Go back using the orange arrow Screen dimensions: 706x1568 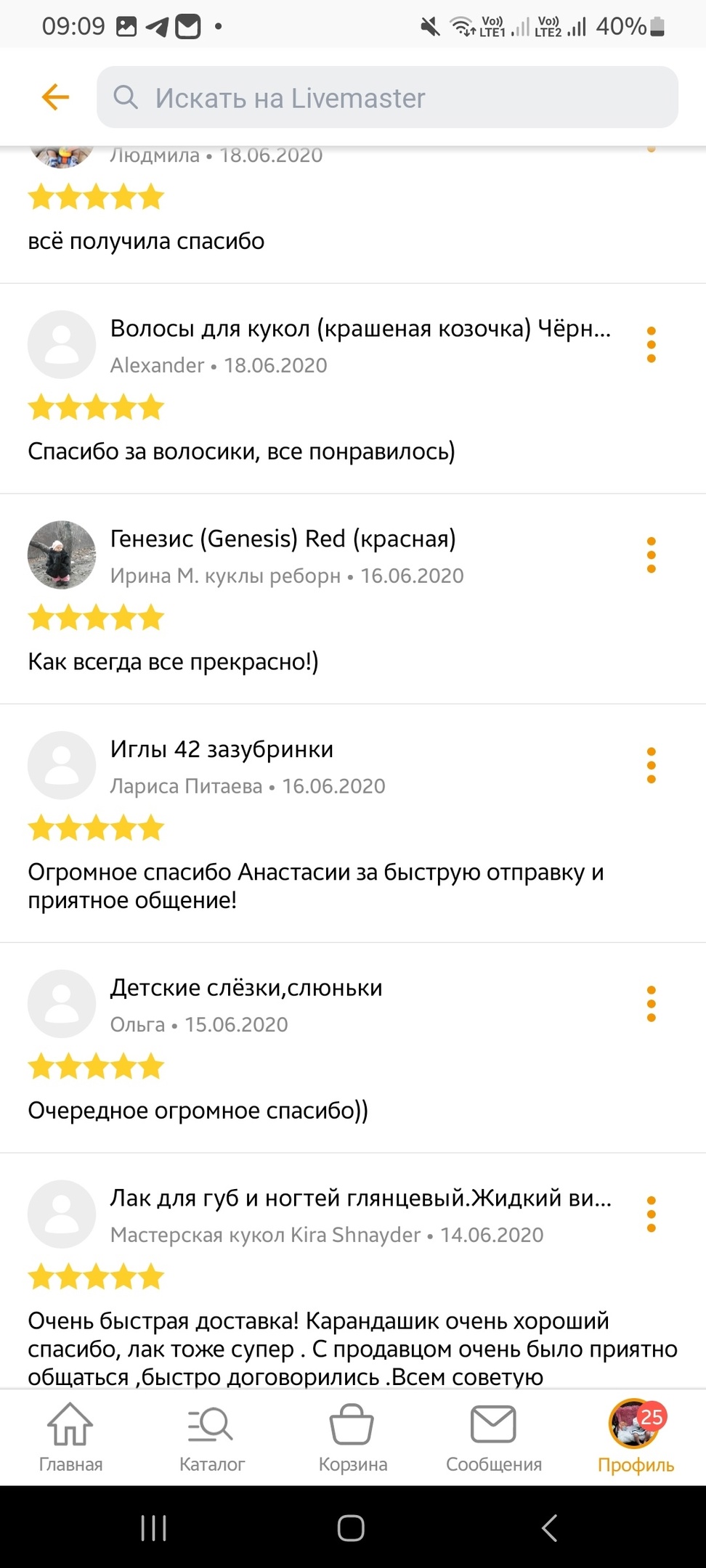[x=55, y=97]
